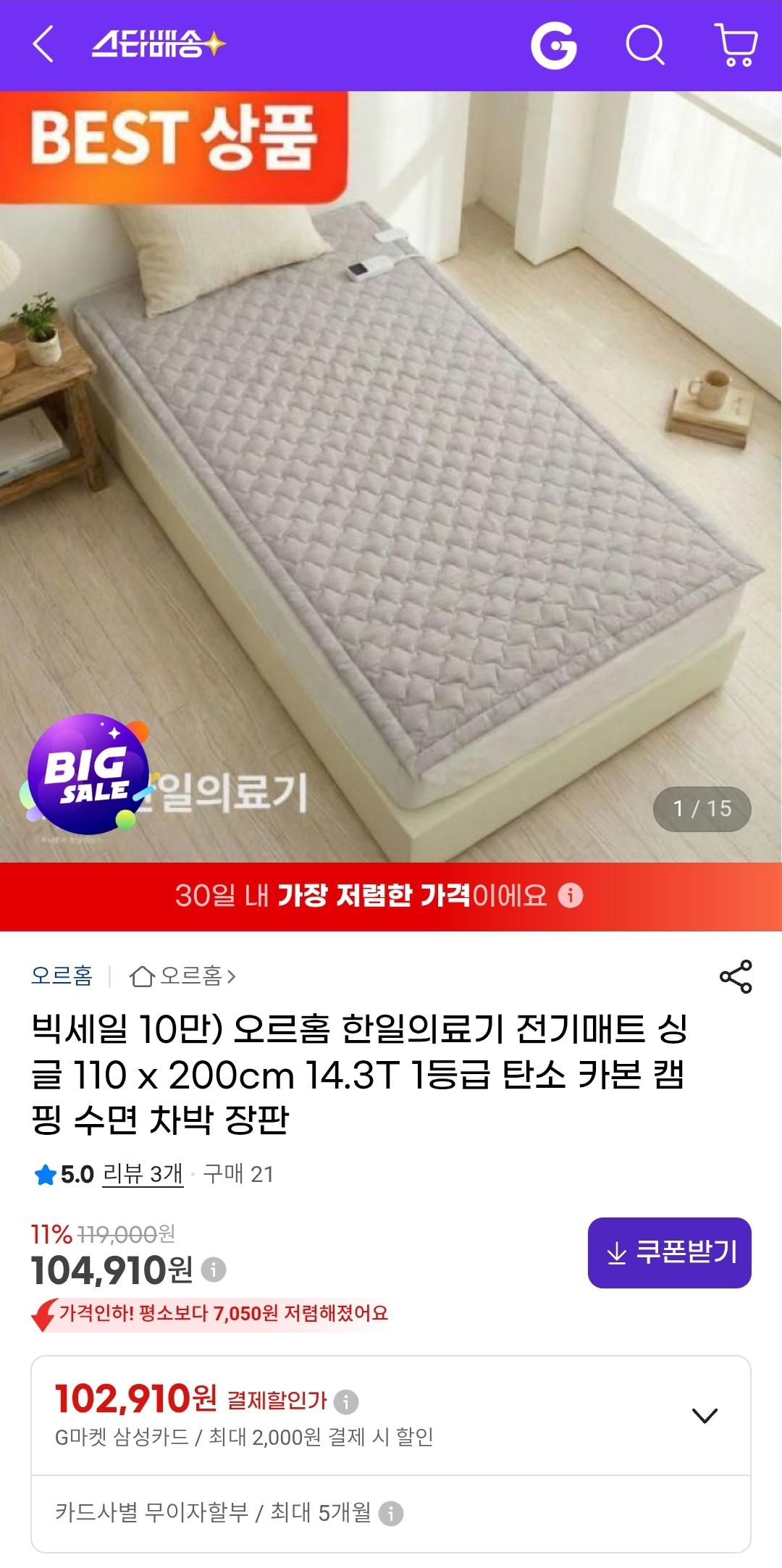Screen dimensions: 782x1568
Task: Open info next to 결제할인가
Action: [x=346, y=1401]
